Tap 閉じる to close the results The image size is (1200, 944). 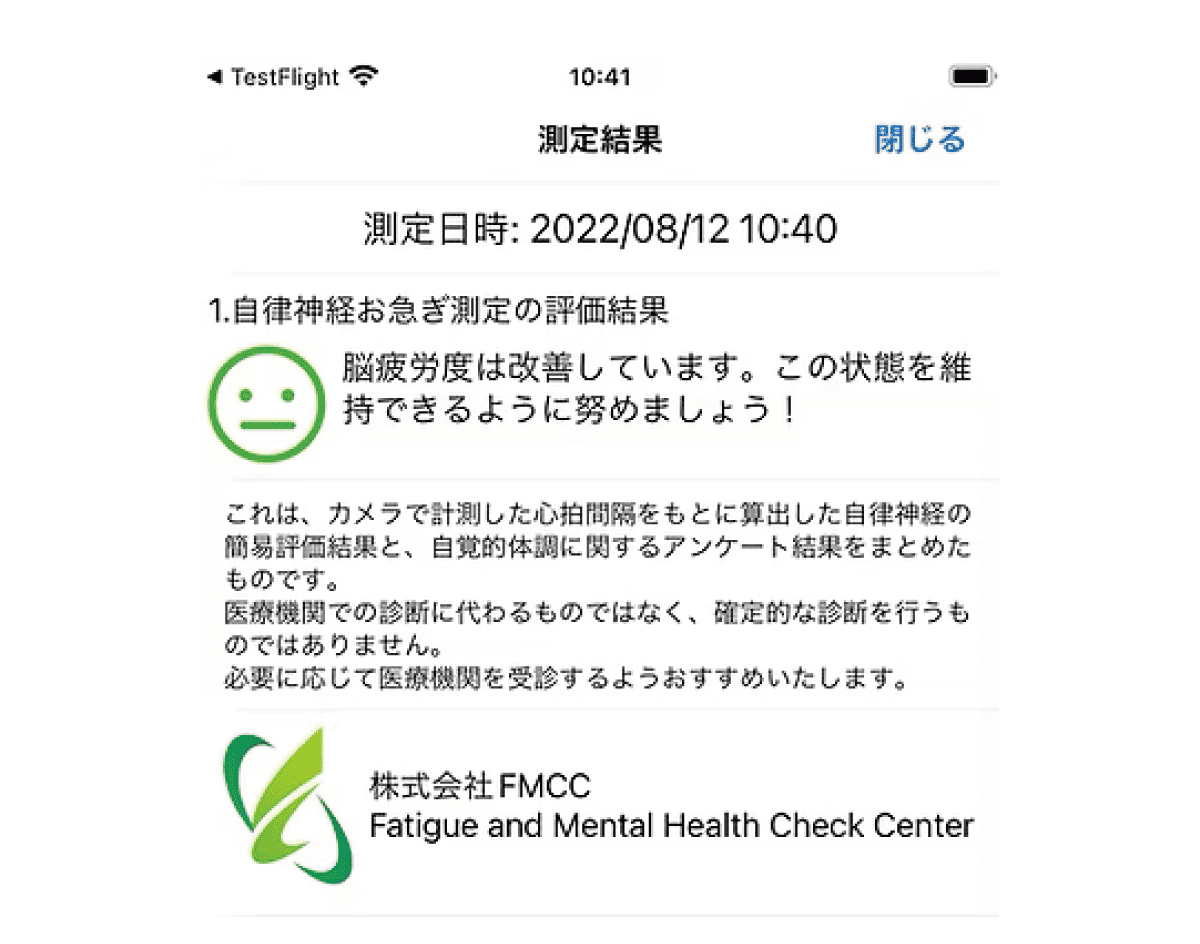[919, 139]
